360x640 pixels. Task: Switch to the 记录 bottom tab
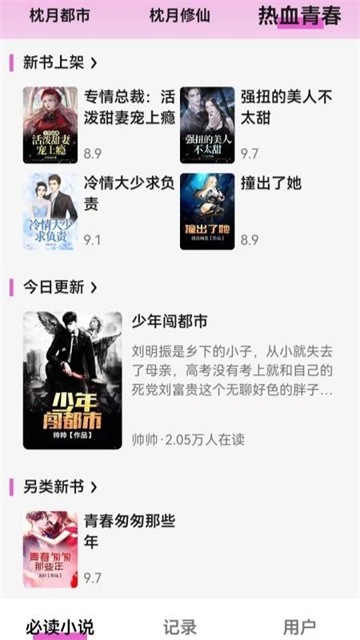click(180, 627)
